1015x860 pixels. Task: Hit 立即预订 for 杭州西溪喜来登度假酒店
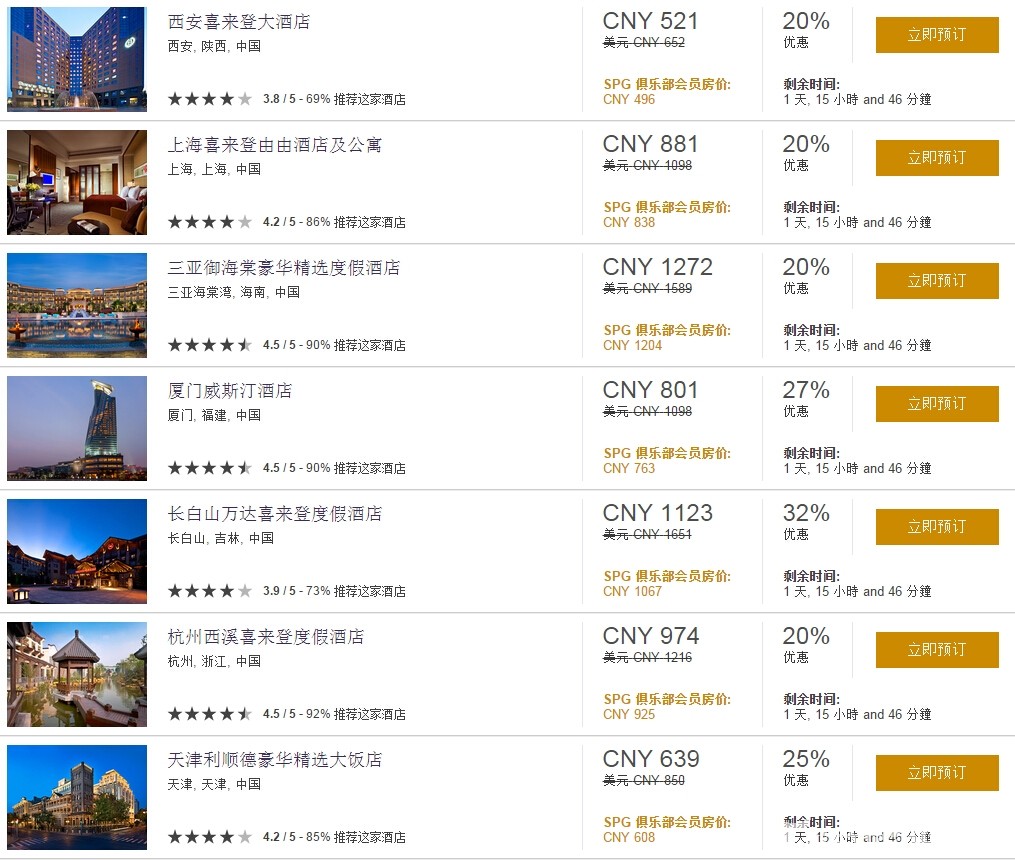937,650
